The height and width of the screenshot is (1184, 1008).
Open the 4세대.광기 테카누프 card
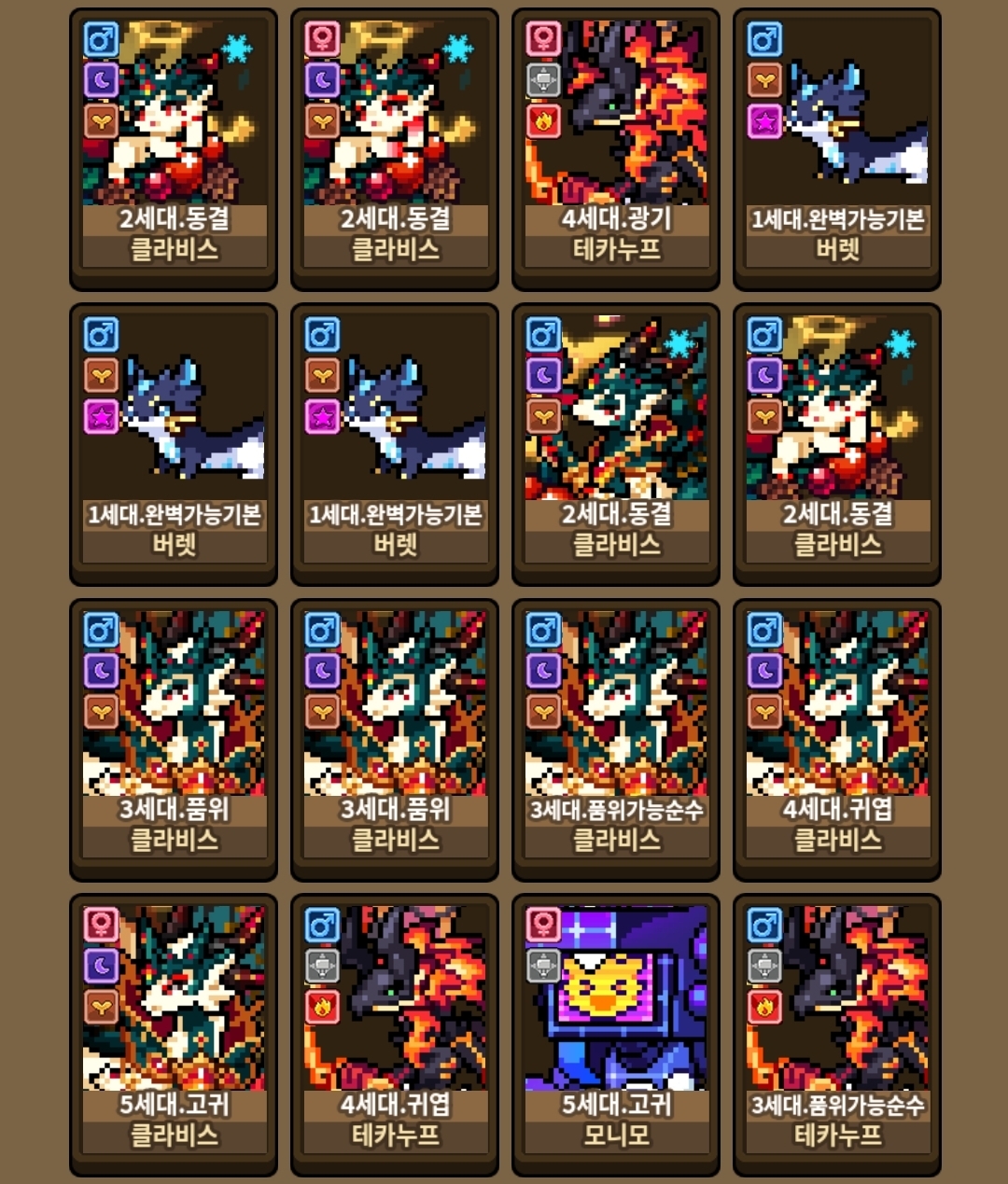click(616, 149)
